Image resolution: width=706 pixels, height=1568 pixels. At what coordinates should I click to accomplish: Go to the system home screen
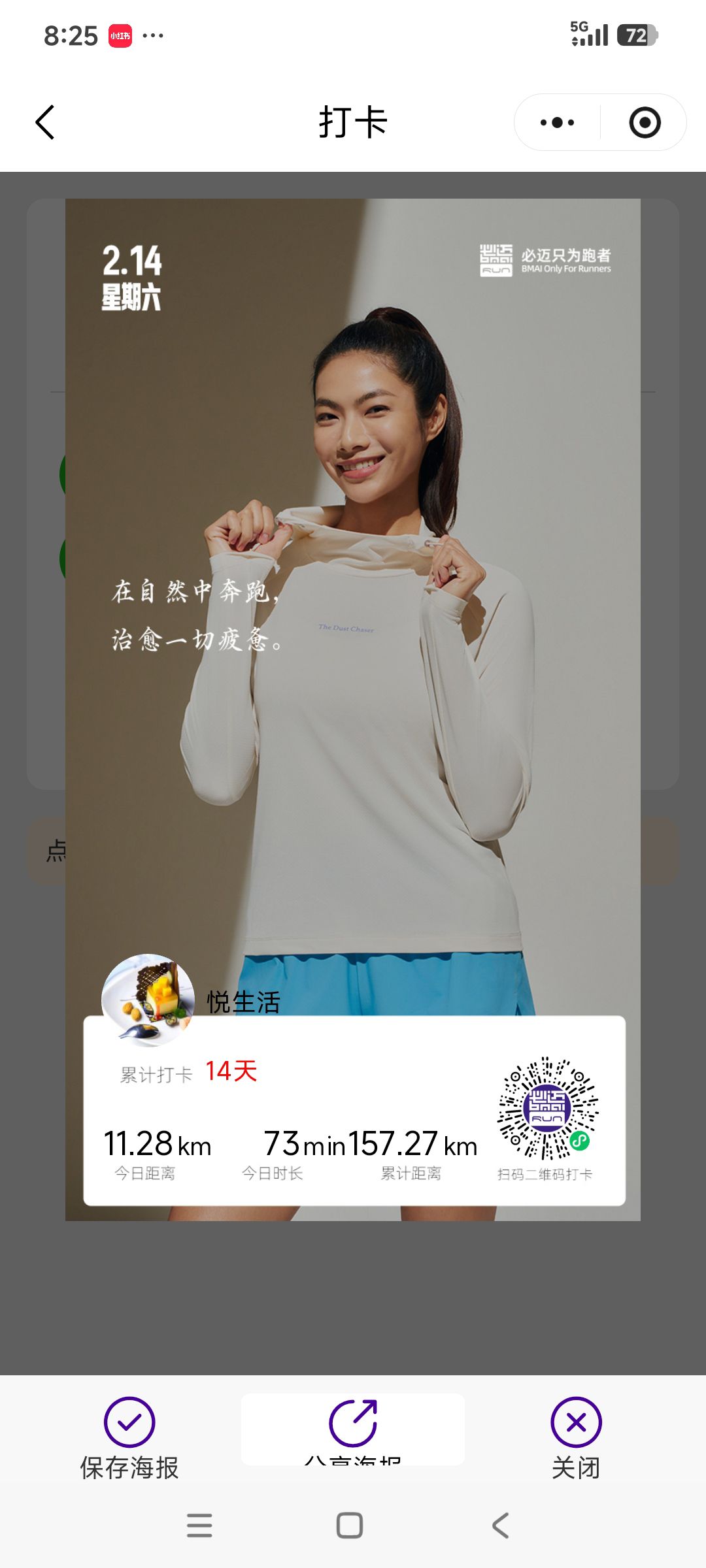[x=350, y=1525]
